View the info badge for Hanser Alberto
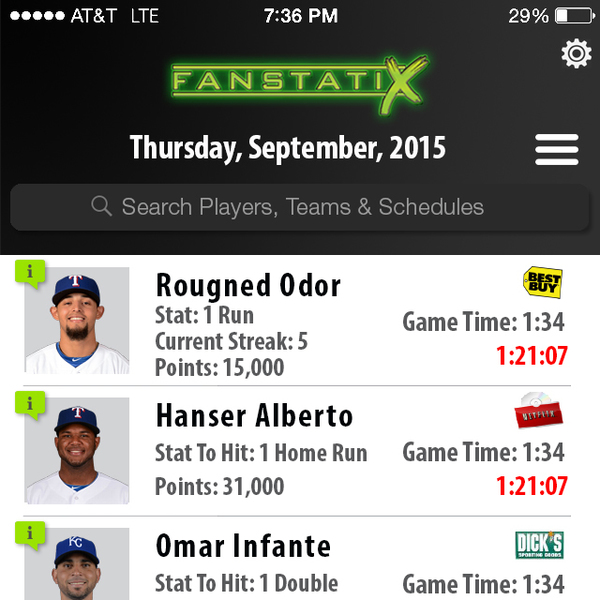This screenshot has height=600, width=600. 30,404
